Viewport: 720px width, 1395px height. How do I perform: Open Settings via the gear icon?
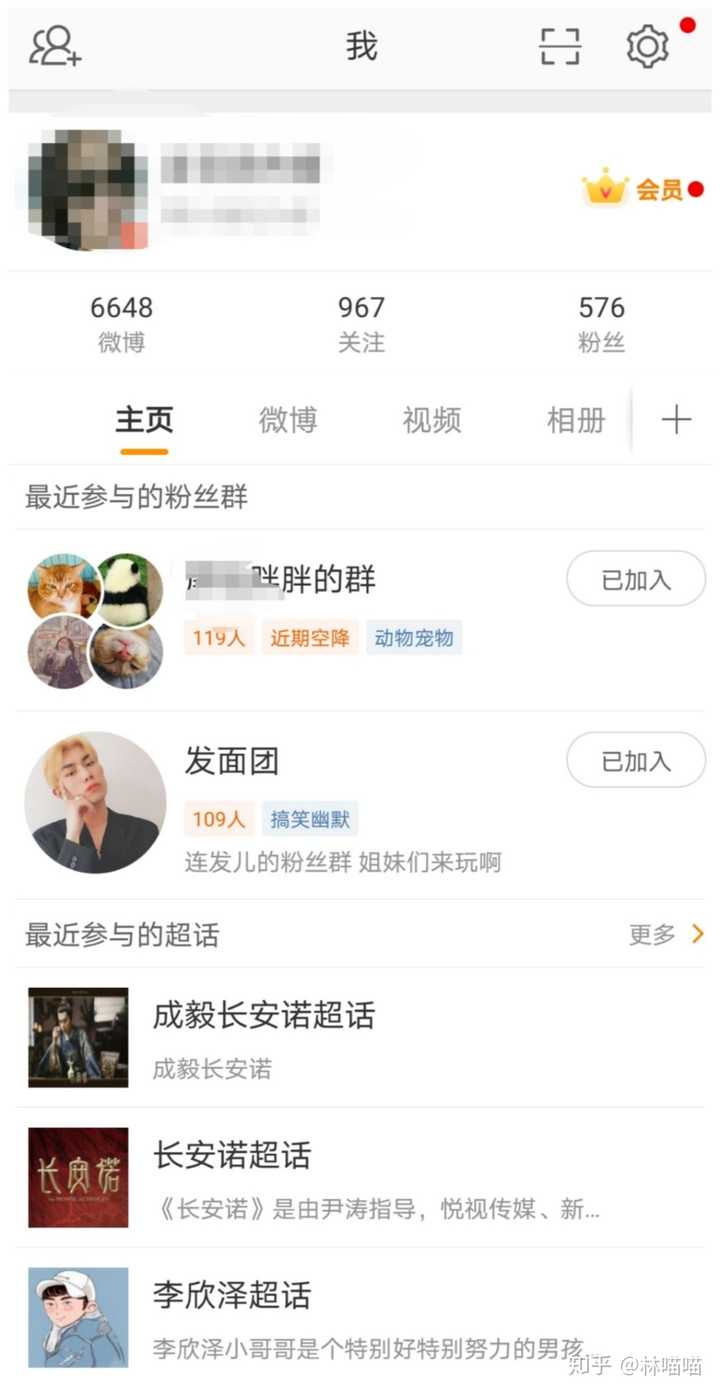click(647, 46)
